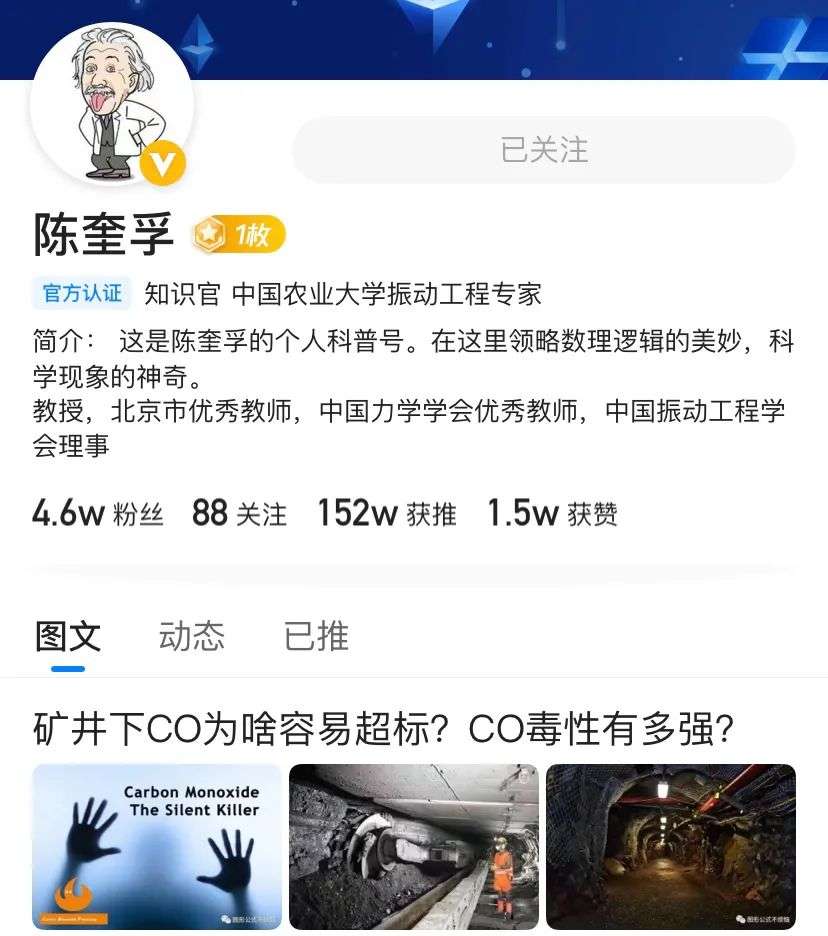Open the Carbon Monoxide Silent Killer image

point(157,846)
